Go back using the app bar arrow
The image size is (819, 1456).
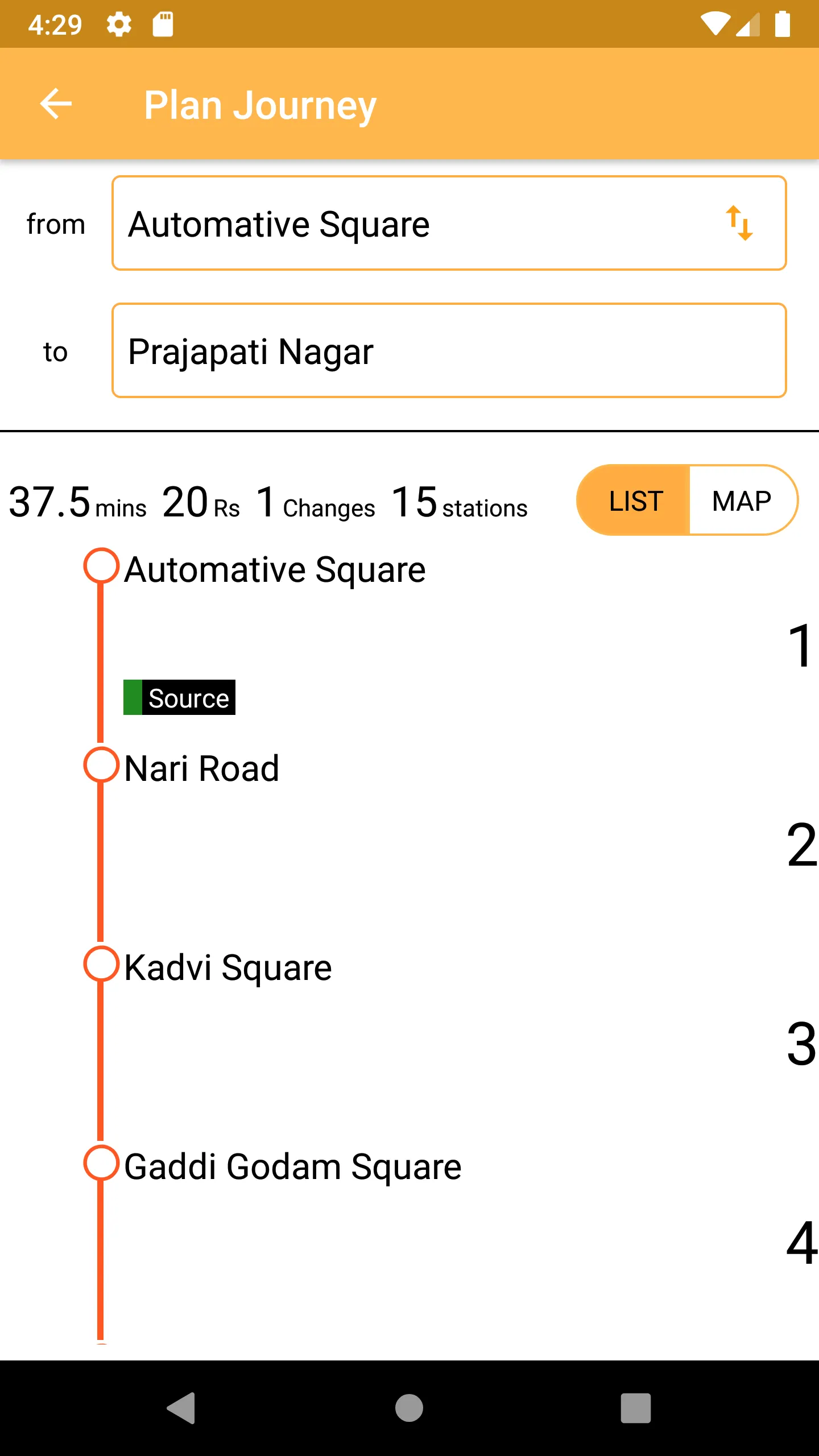pos(56,104)
